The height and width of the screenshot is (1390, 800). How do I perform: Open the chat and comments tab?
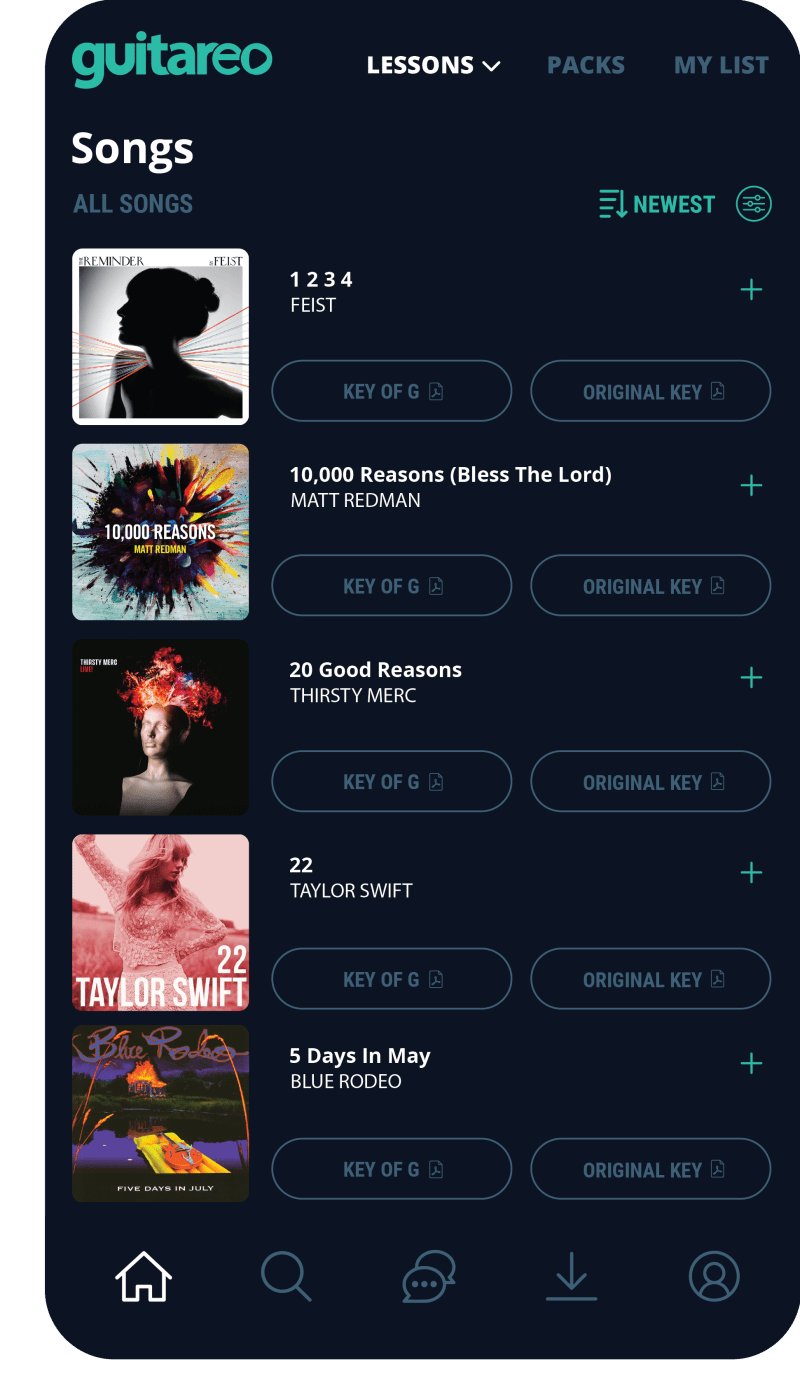[429, 1277]
